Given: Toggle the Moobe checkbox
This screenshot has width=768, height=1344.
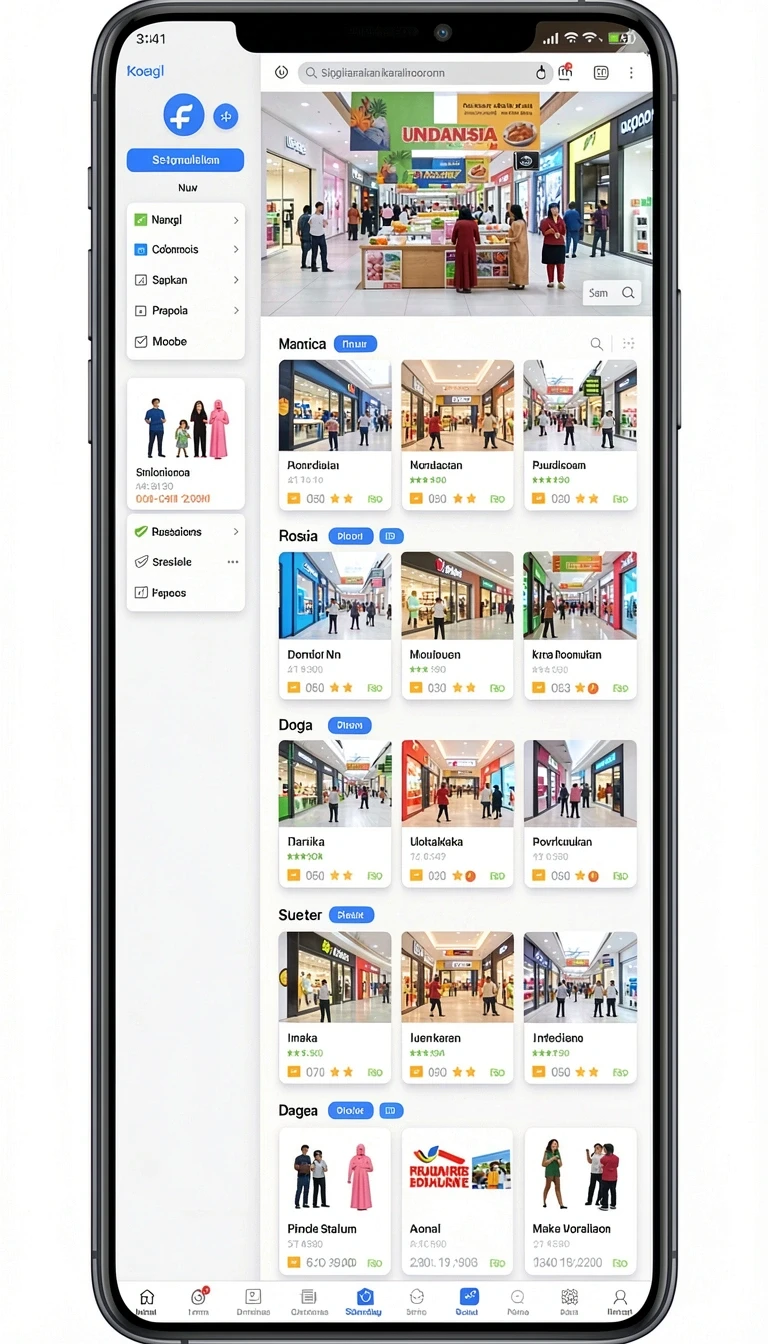Looking at the screenshot, I should 141,341.
